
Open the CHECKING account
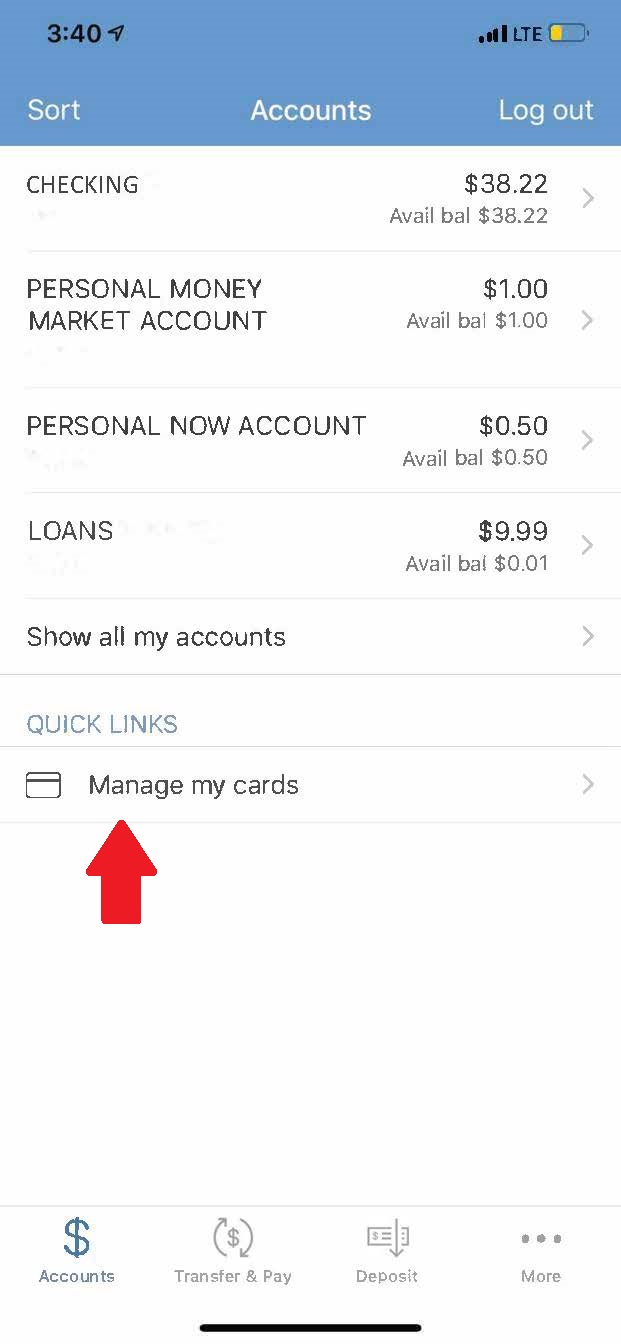tap(310, 199)
